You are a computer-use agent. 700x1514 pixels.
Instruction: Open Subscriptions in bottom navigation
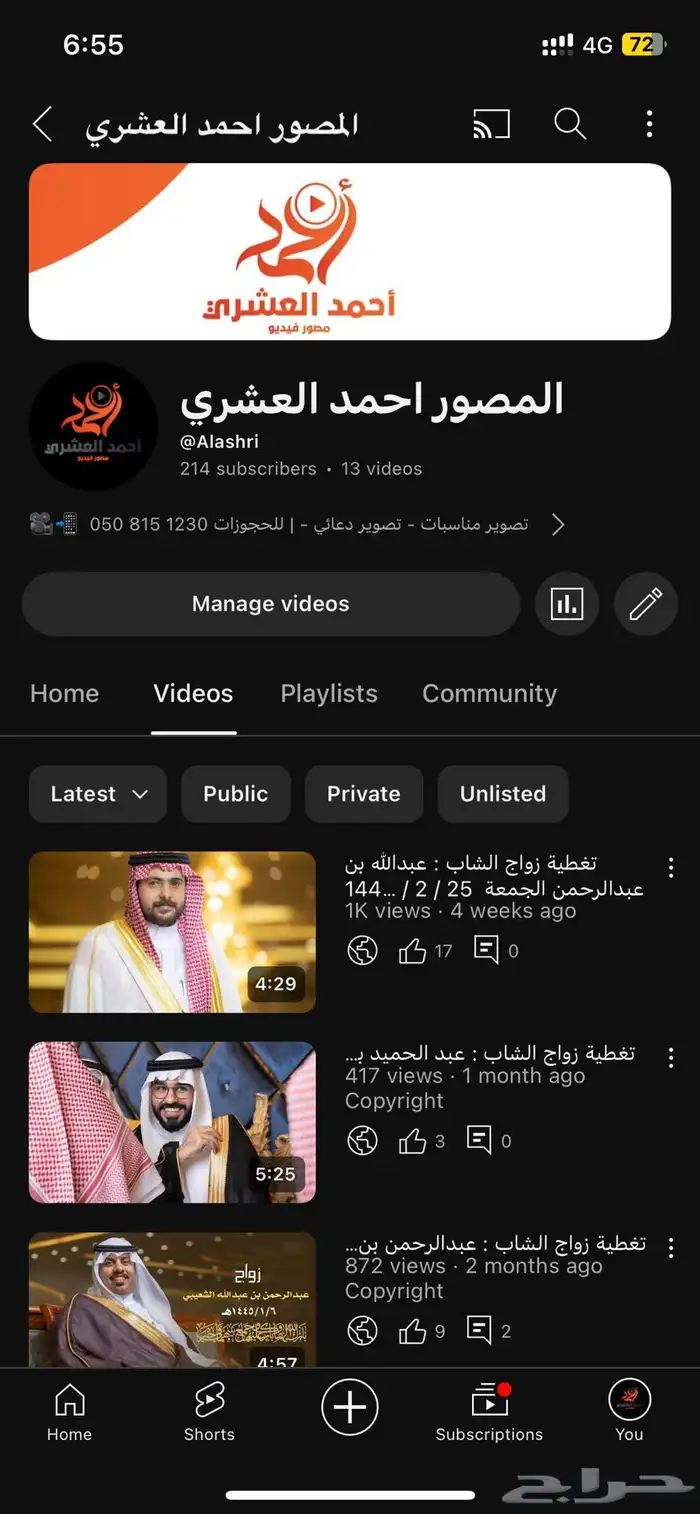(489, 1412)
